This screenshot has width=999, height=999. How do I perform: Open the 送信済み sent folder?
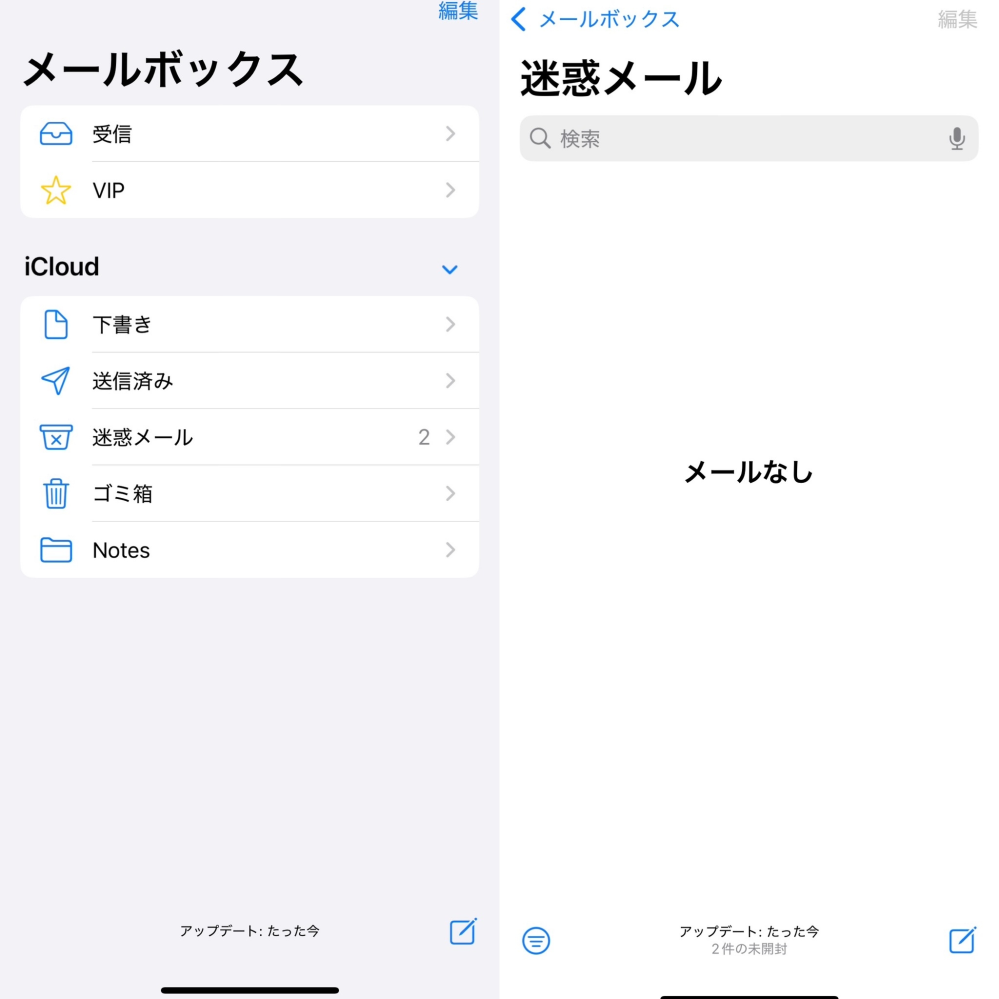click(249, 381)
